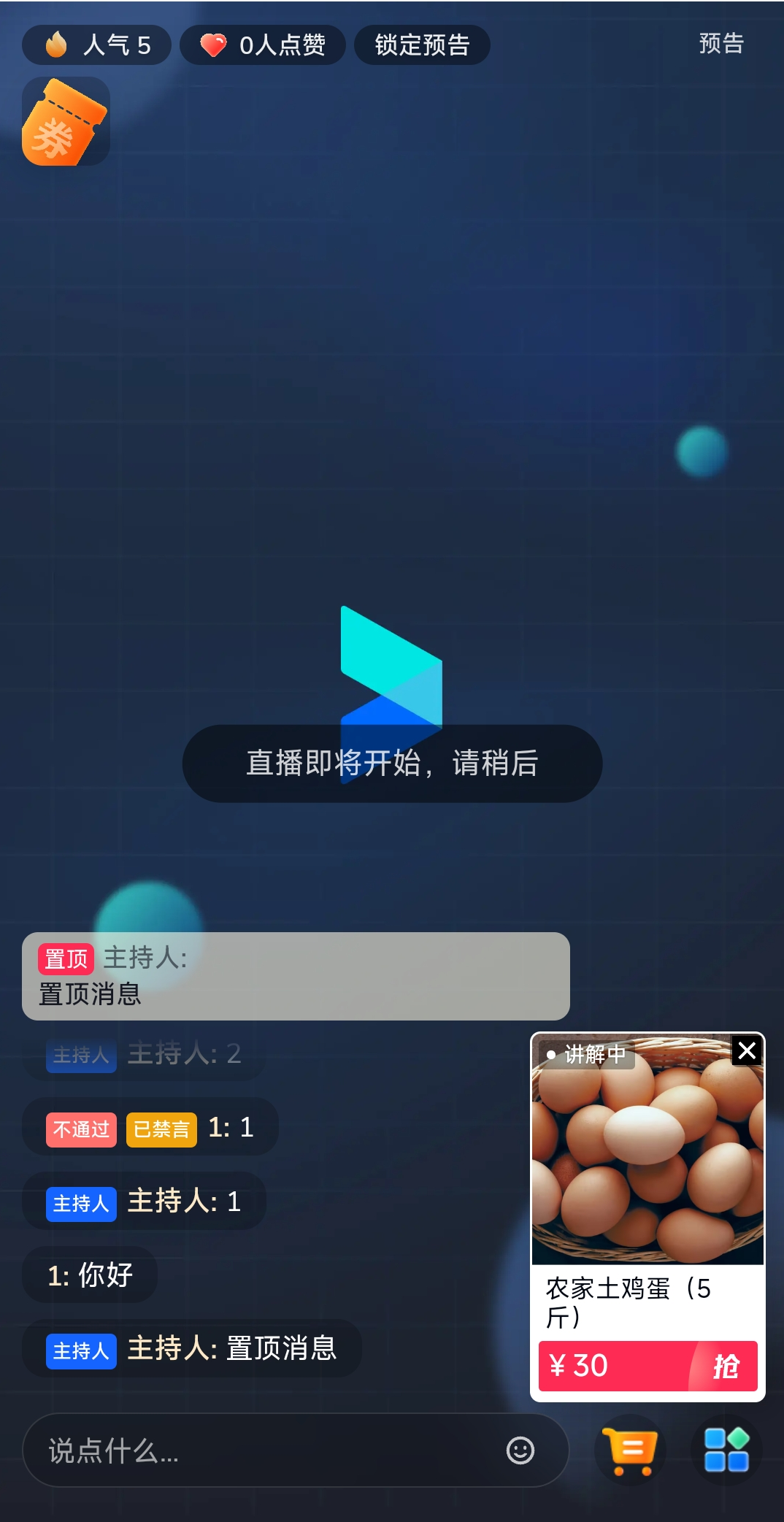Tap the 锁定预告 chip

(x=422, y=45)
